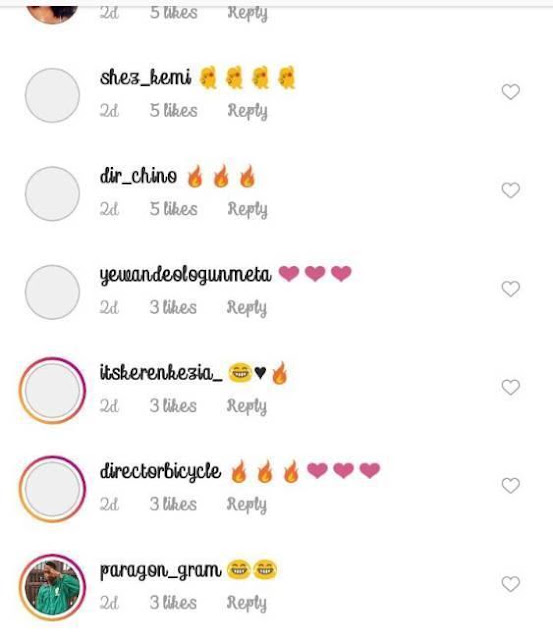
Task: Like the comment from itskerenkezia_
Action: point(511,387)
